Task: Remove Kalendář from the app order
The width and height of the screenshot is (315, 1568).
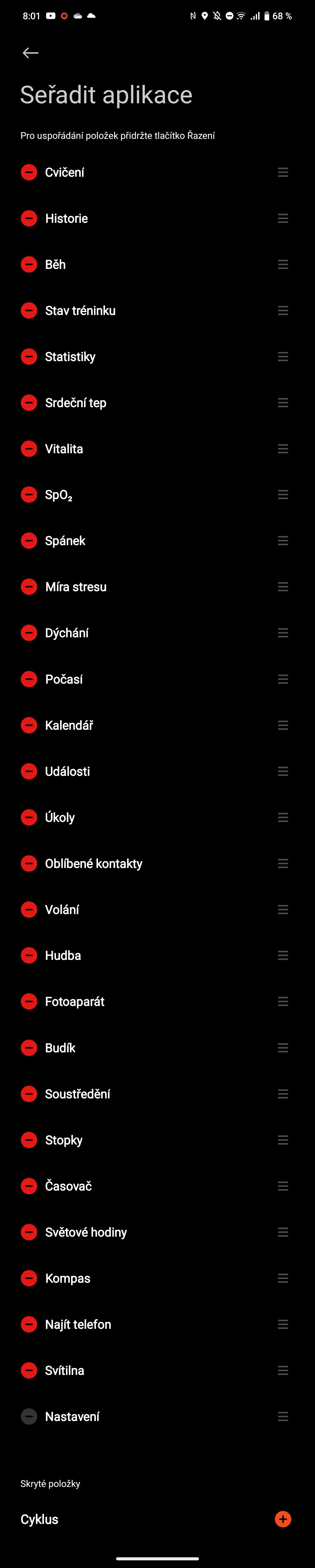Action: click(x=29, y=725)
